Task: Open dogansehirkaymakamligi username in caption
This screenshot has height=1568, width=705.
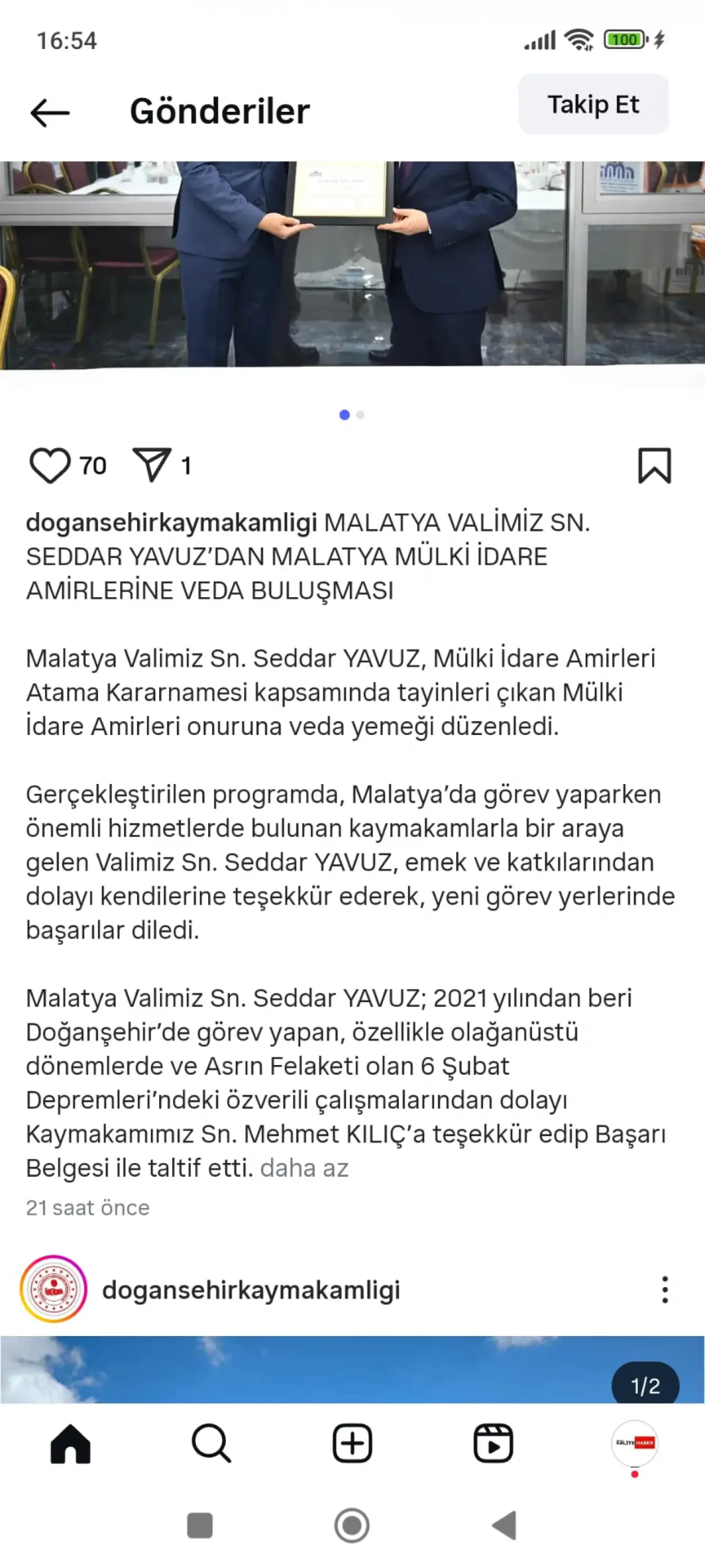Action: pyautogui.click(x=171, y=523)
